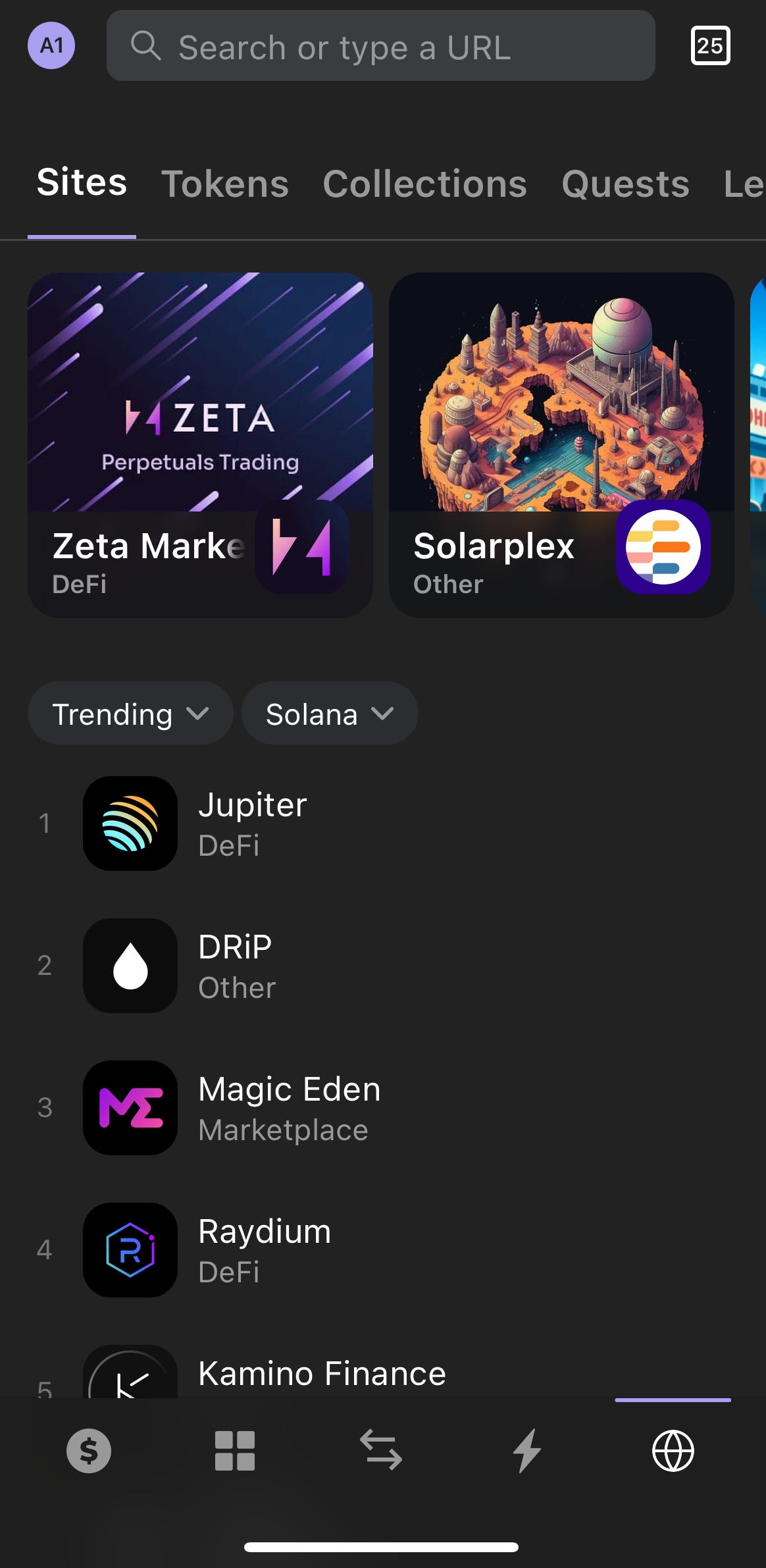Open the Solarplex featured card
This screenshot has height=1568, width=766.
pyautogui.click(x=561, y=444)
